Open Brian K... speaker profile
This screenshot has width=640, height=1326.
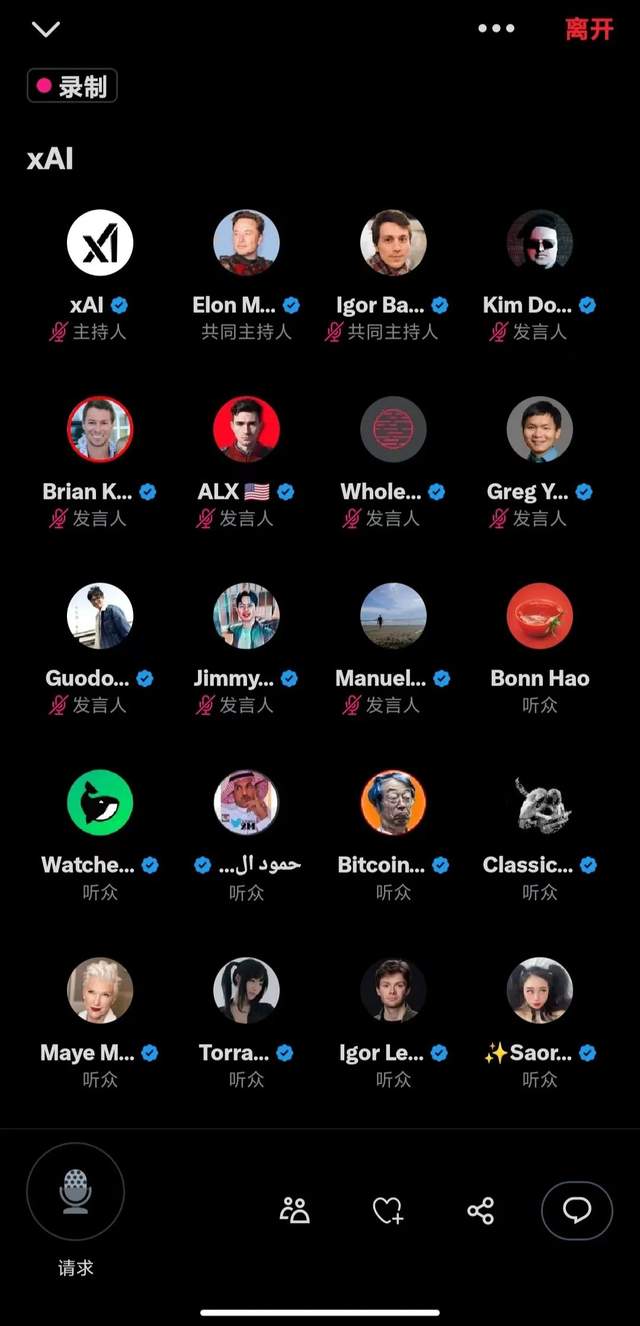(100, 430)
